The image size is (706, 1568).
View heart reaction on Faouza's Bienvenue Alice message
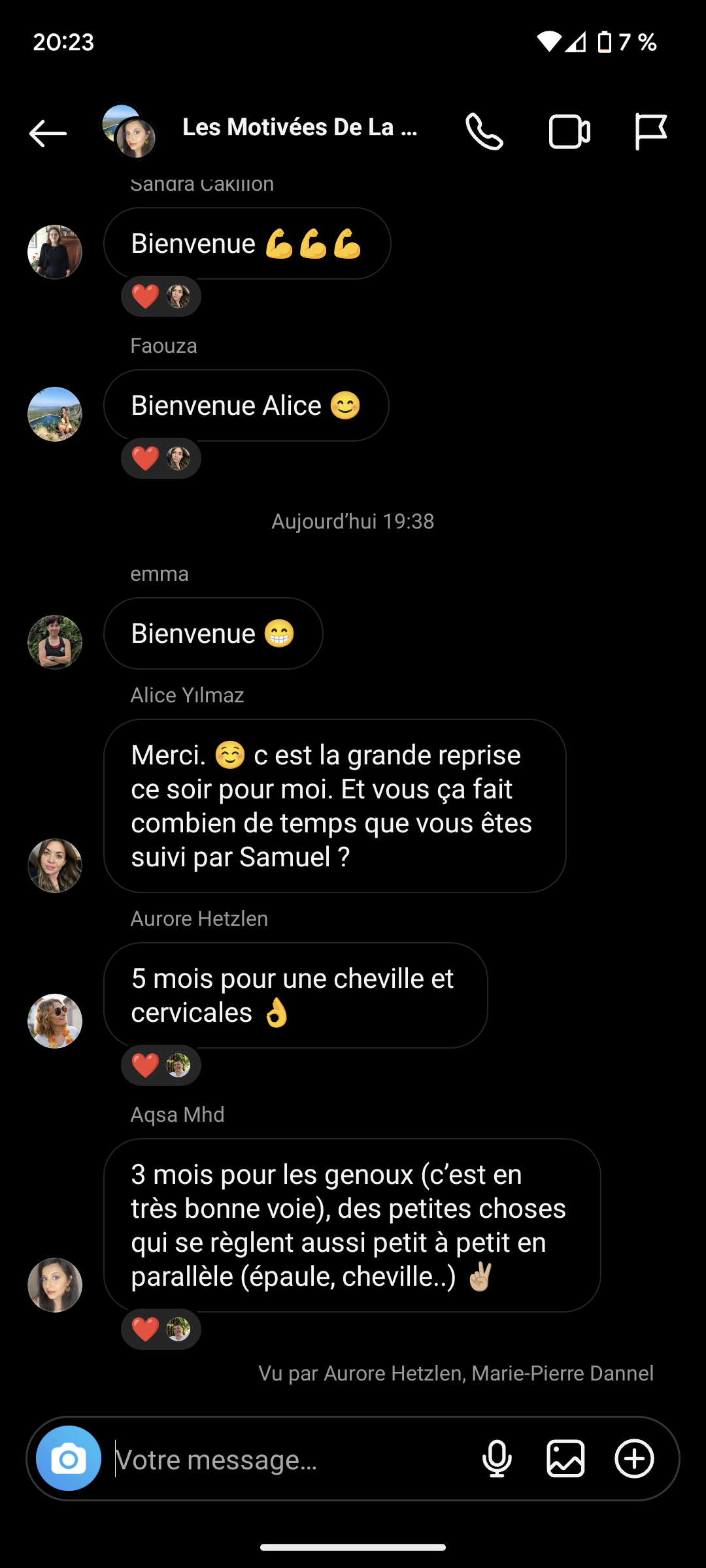pyautogui.click(x=161, y=459)
